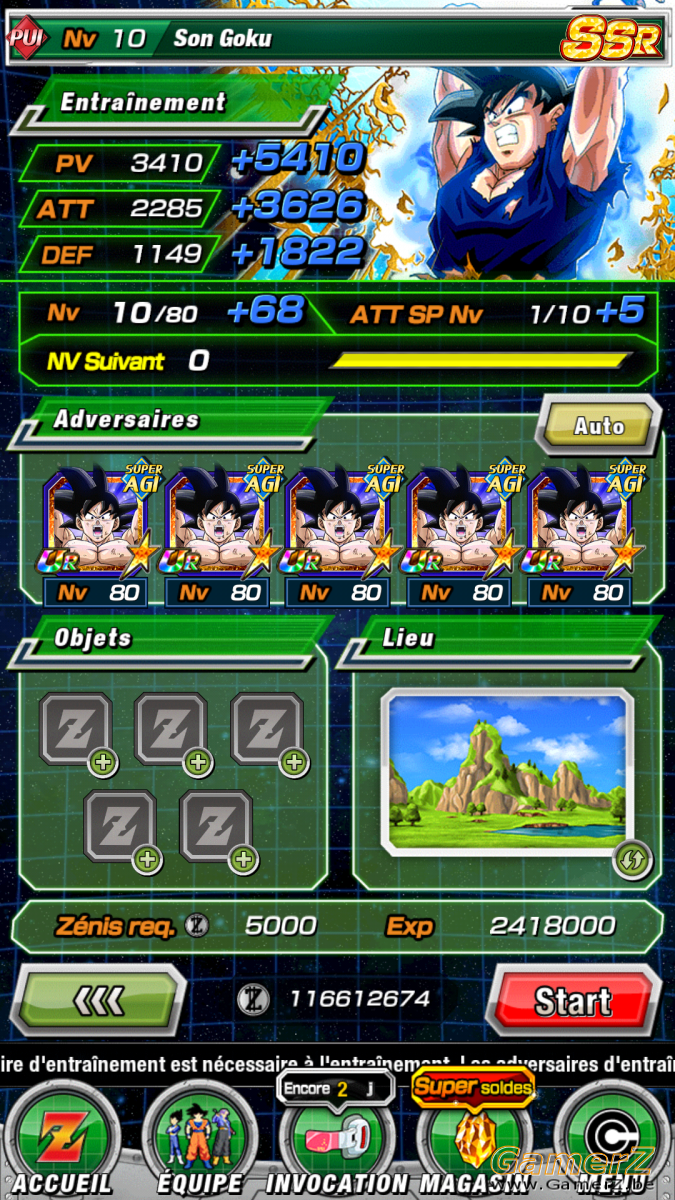Go back with the green arrow button
The height and width of the screenshot is (1200, 675).
[99, 999]
